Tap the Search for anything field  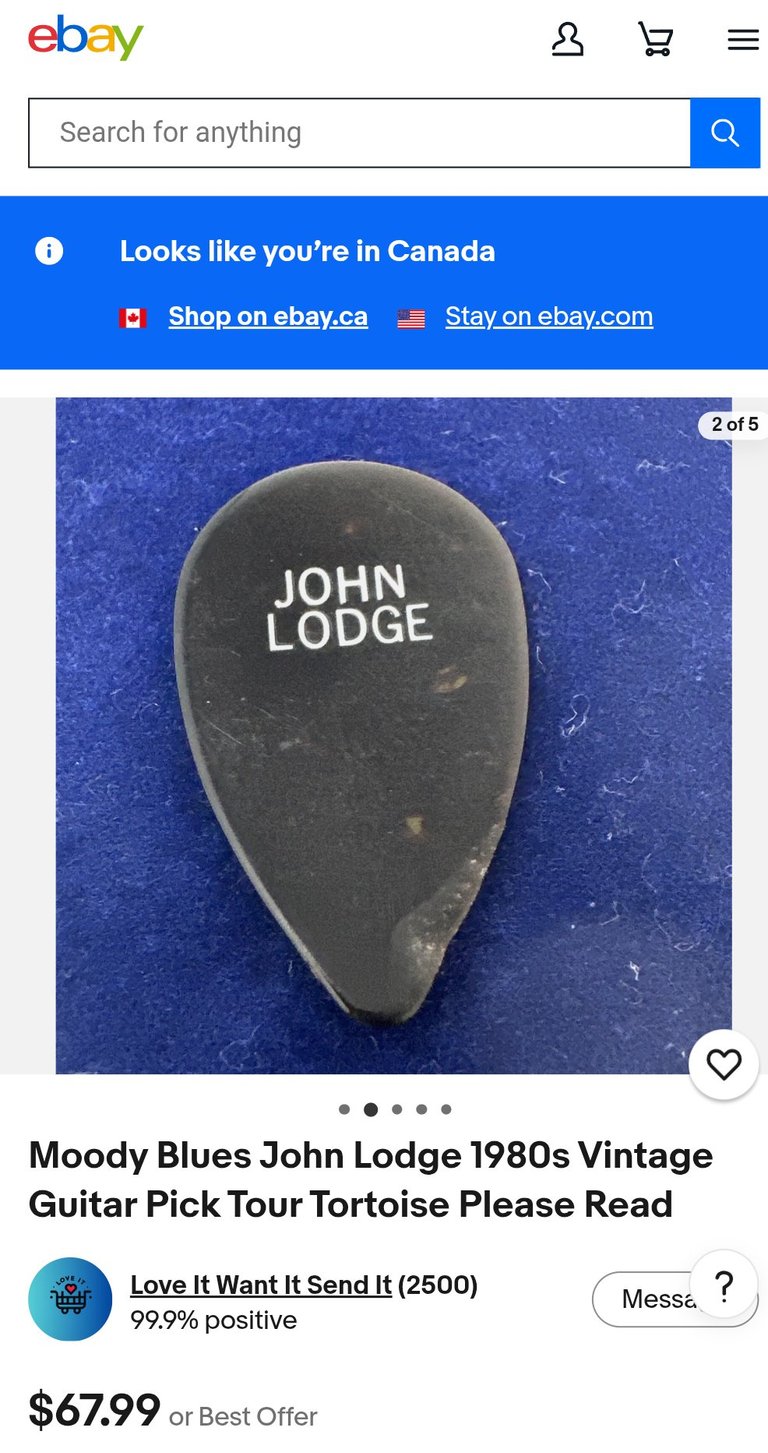click(360, 133)
